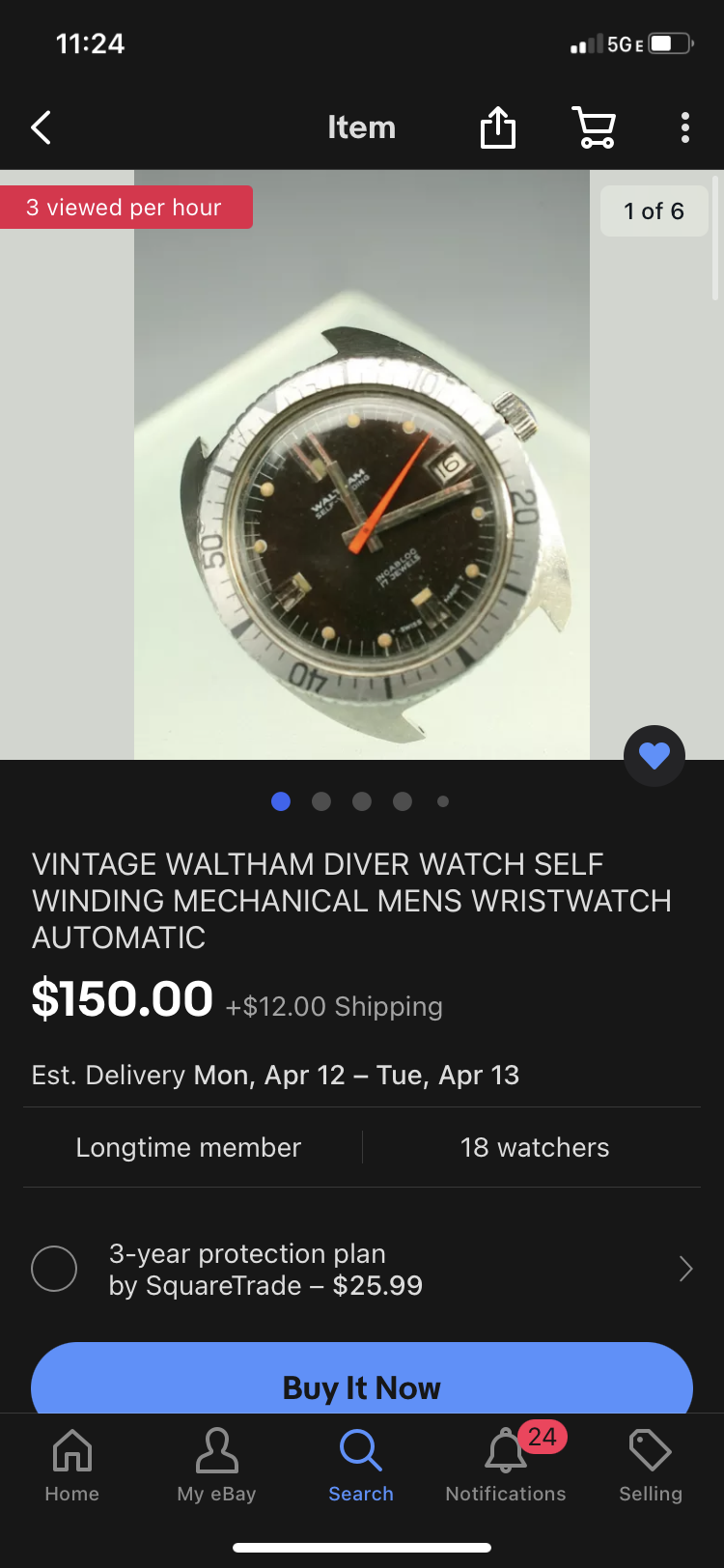Expand SquareTrade protection plan details
Image resolution: width=724 pixels, height=1568 pixels.
click(x=685, y=1269)
